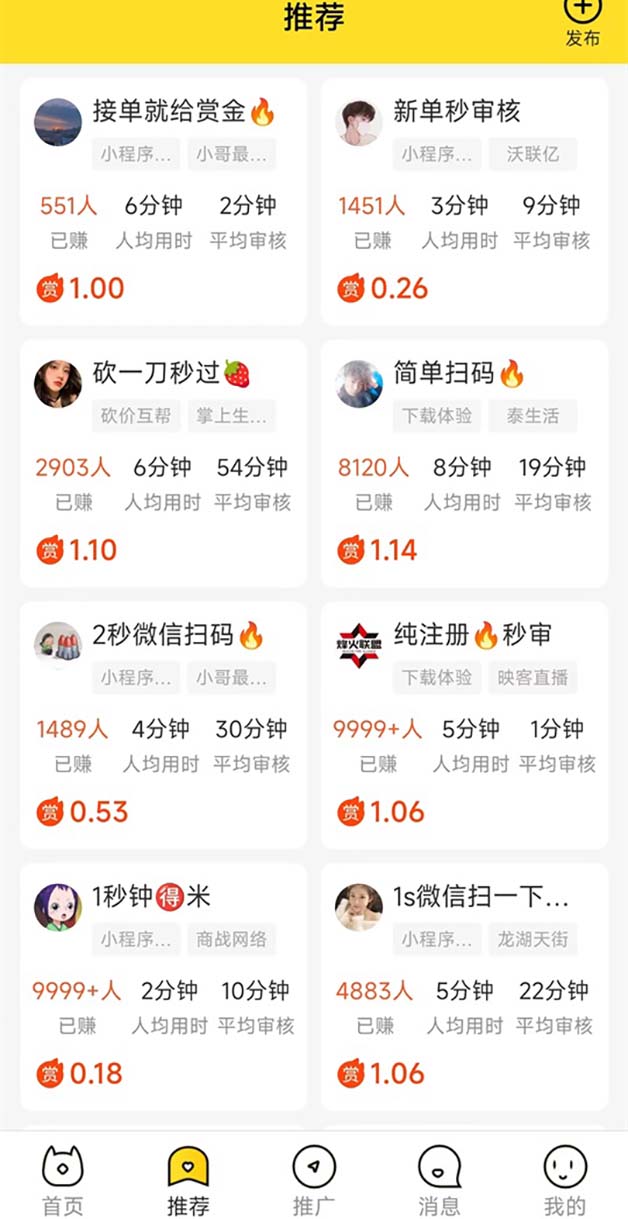Go to the 推广 promotion tab
Image resolution: width=628 pixels, height=1219 pixels.
[x=313, y=1180]
